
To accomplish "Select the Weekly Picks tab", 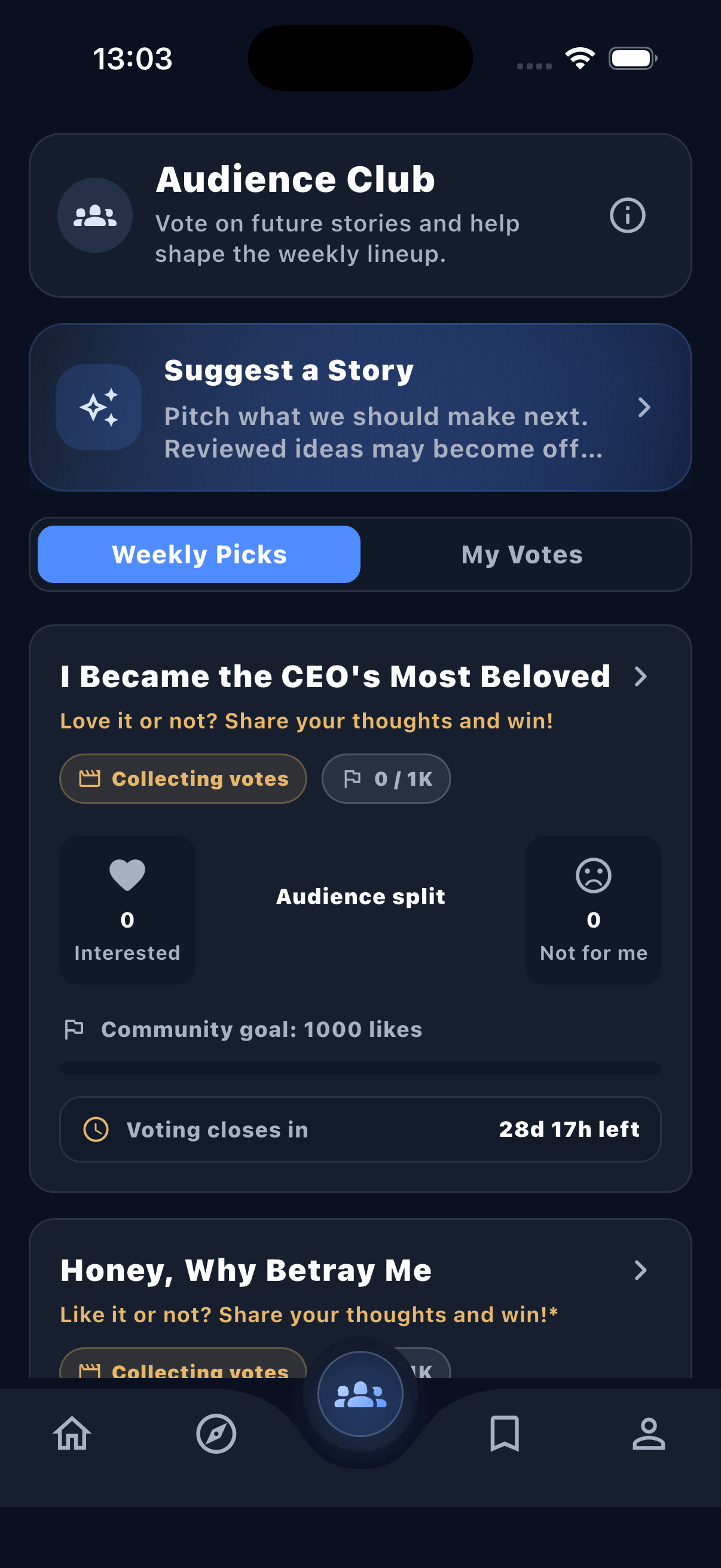I will point(199,554).
